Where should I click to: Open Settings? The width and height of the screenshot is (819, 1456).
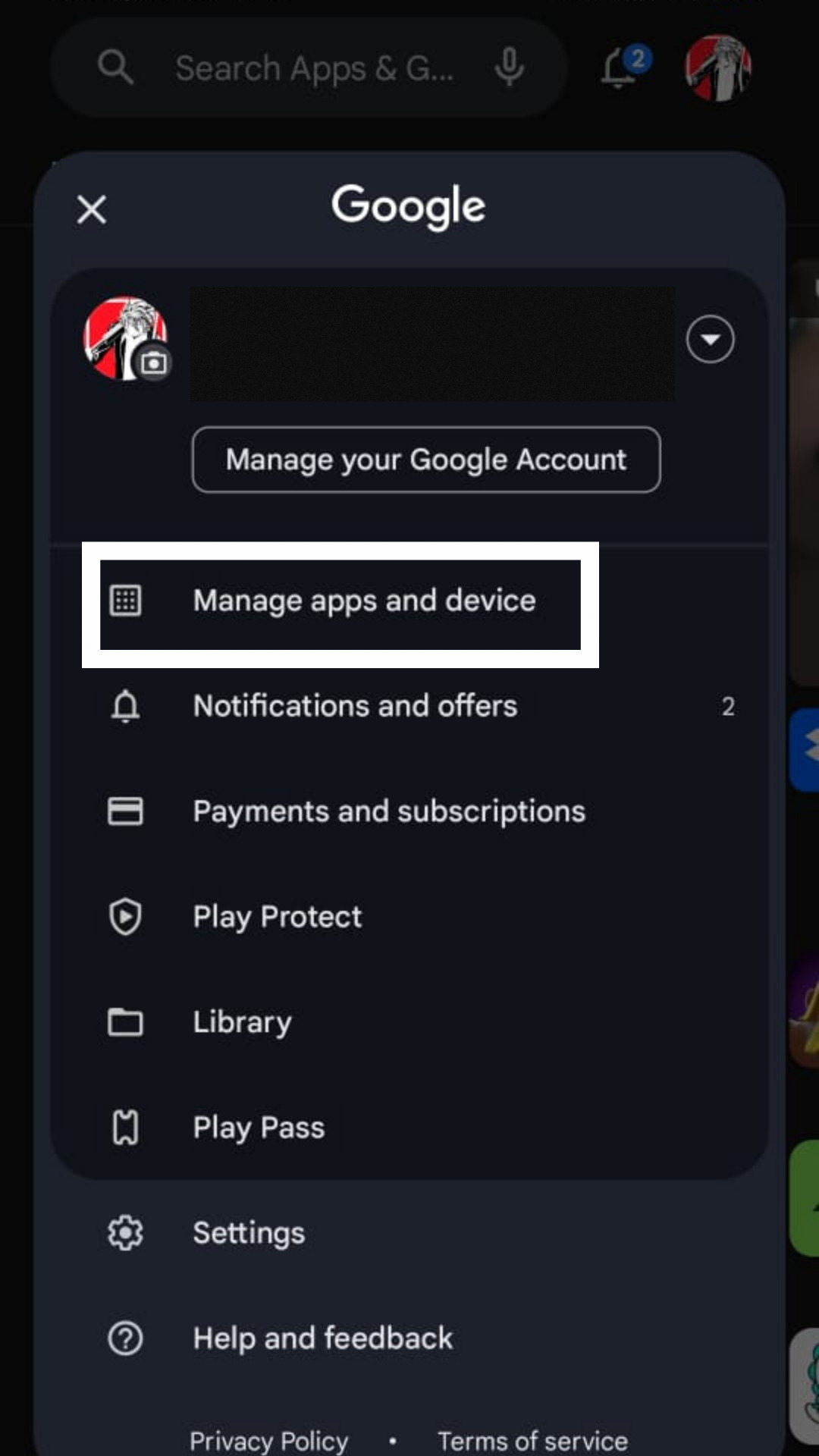(249, 1233)
